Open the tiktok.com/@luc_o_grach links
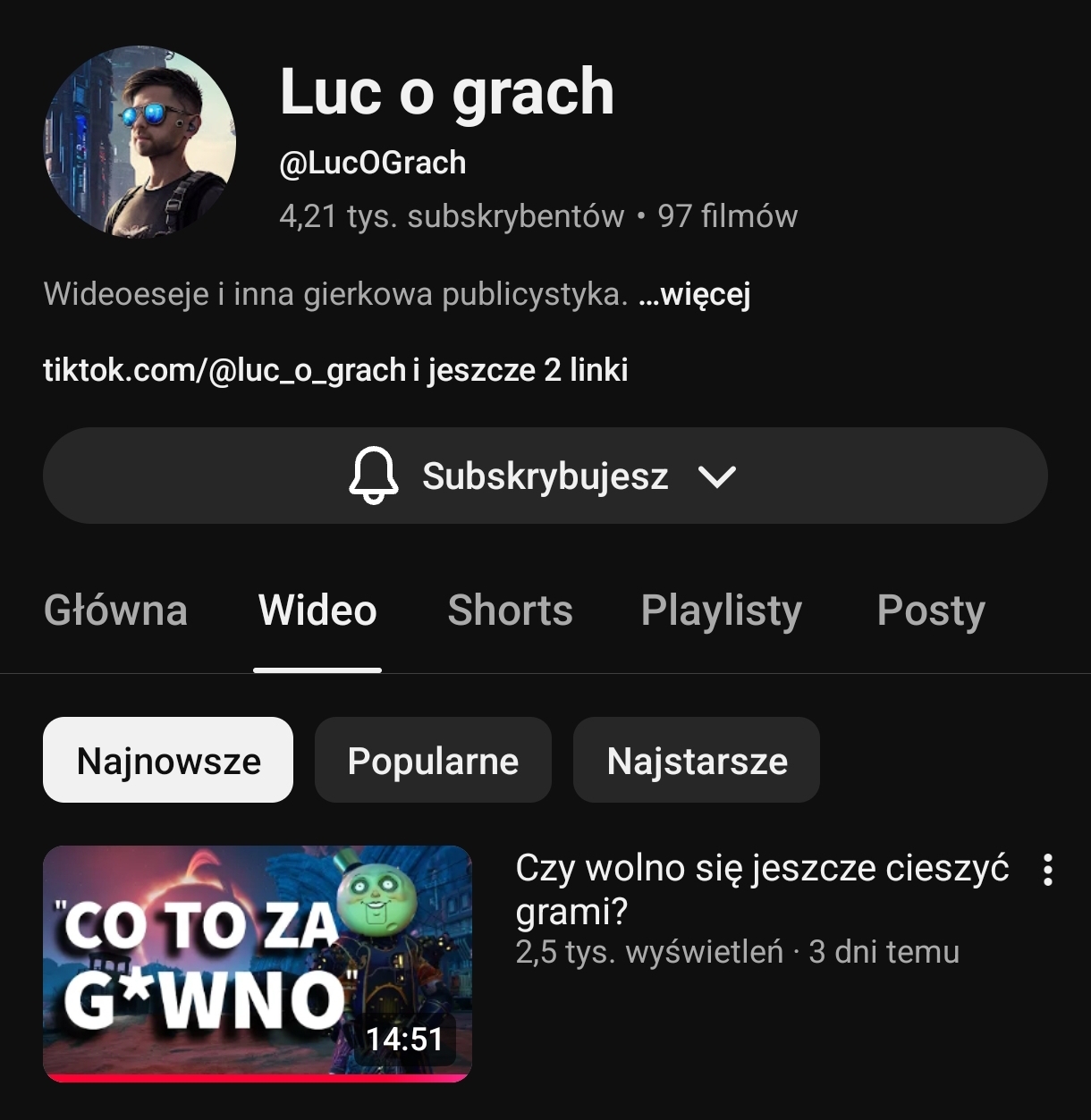Viewport: 1091px width, 1120px height. (335, 370)
